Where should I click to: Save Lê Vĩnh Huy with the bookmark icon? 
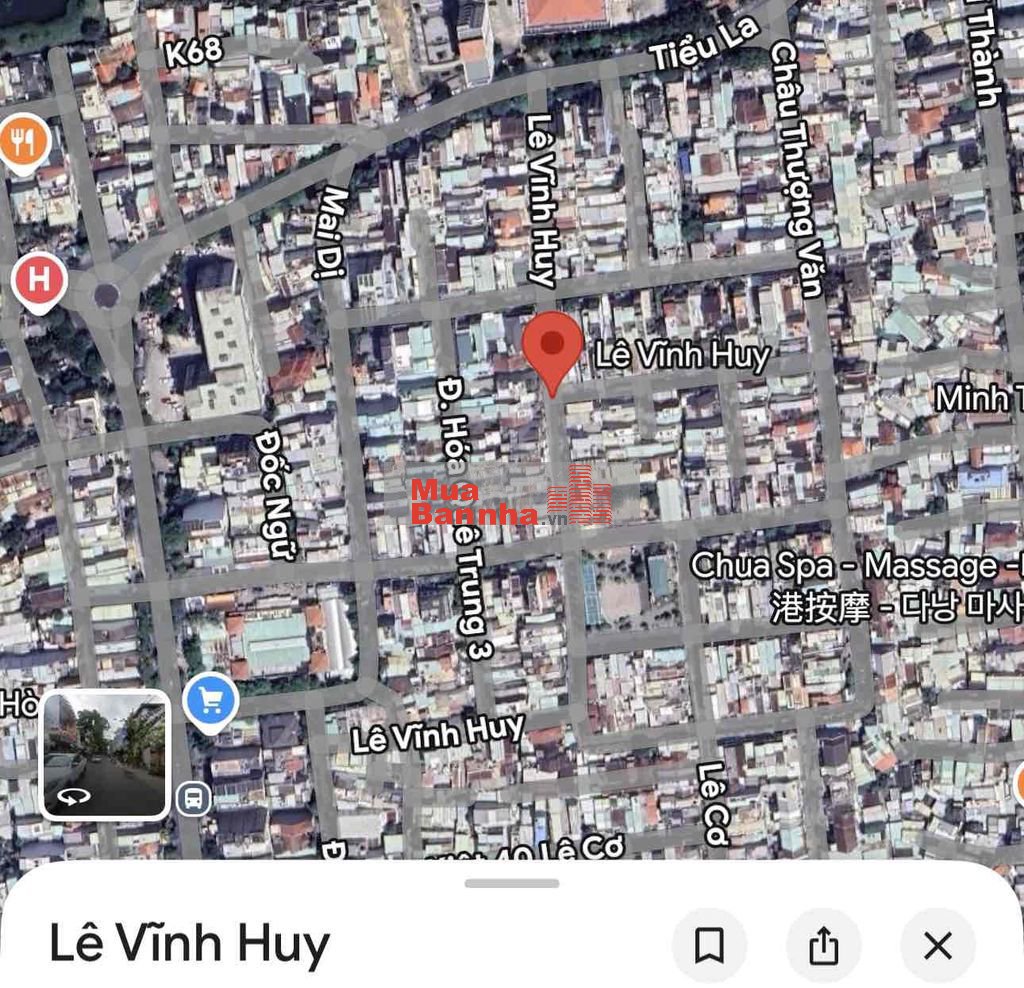tap(709, 945)
